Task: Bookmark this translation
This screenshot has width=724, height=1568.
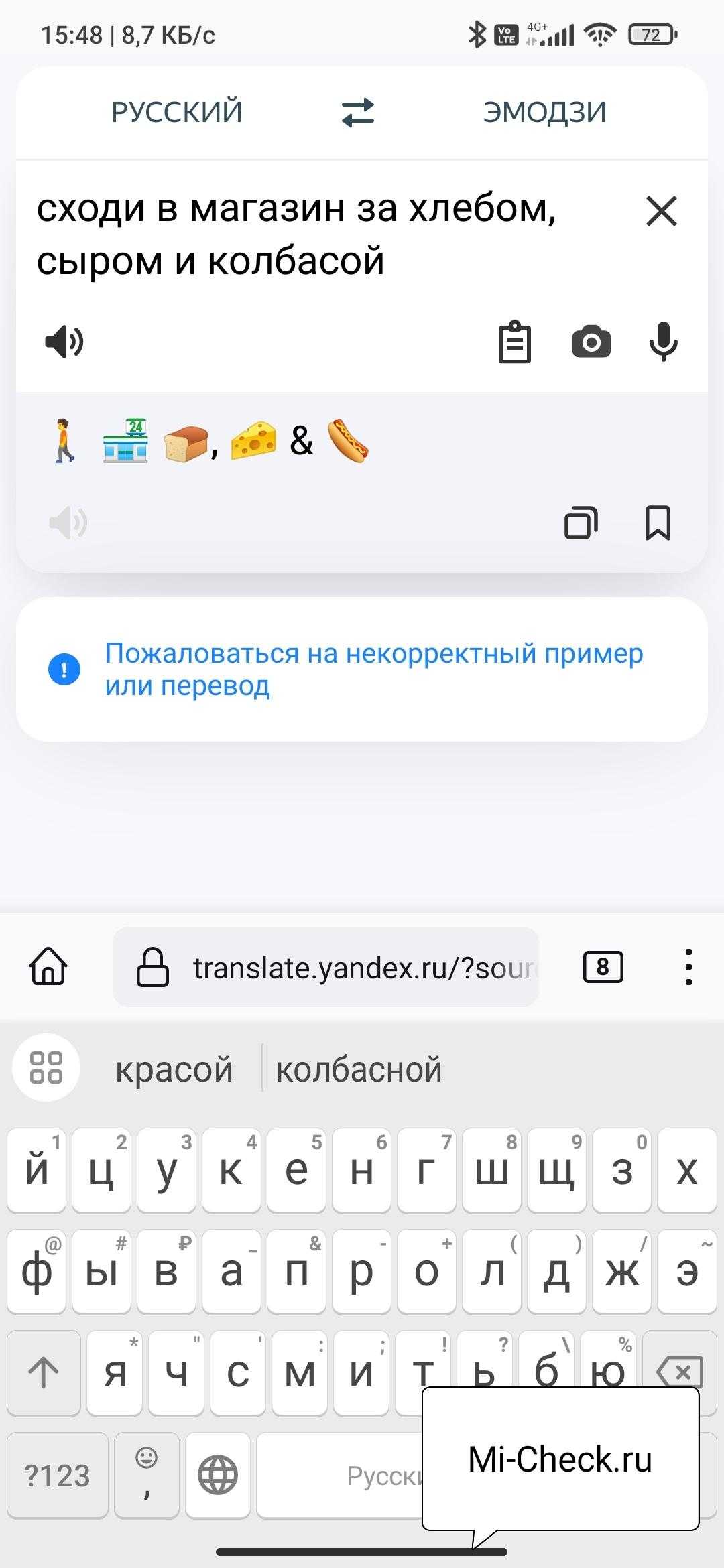Action: click(x=658, y=523)
